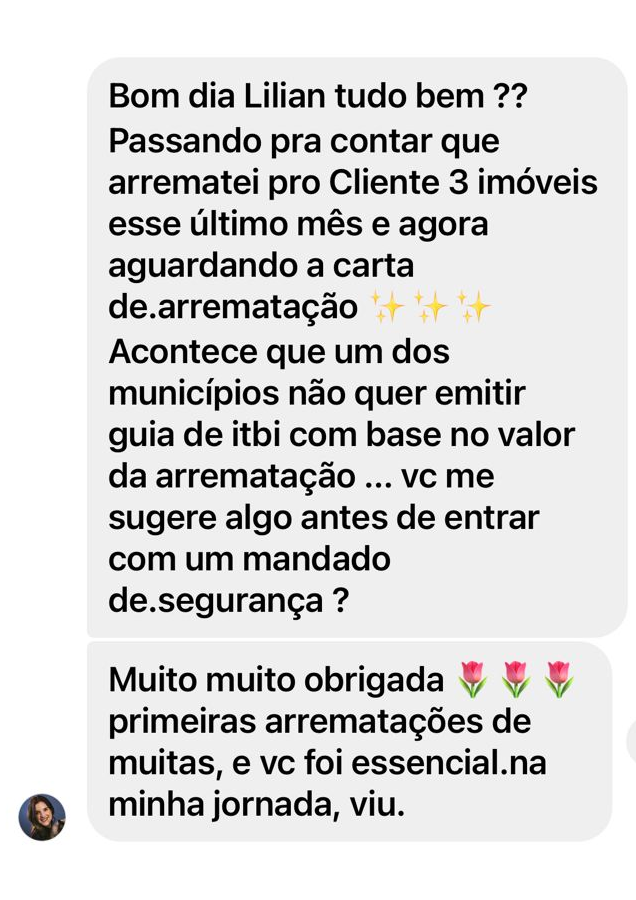Open the sender's profile picture
Screen dimensions: 636x900
click(x=42, y=816)
